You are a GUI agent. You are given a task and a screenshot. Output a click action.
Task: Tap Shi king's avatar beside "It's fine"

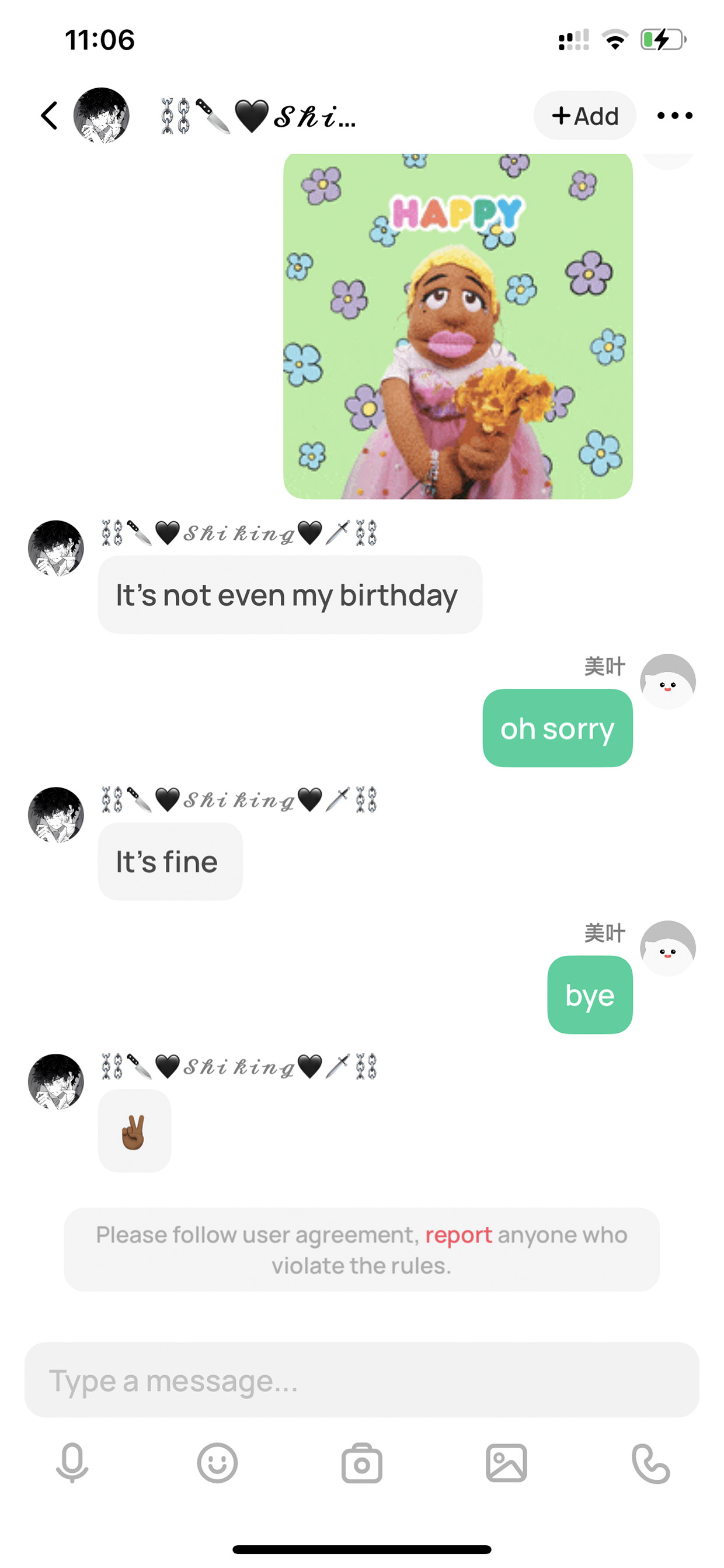(56, 814)
